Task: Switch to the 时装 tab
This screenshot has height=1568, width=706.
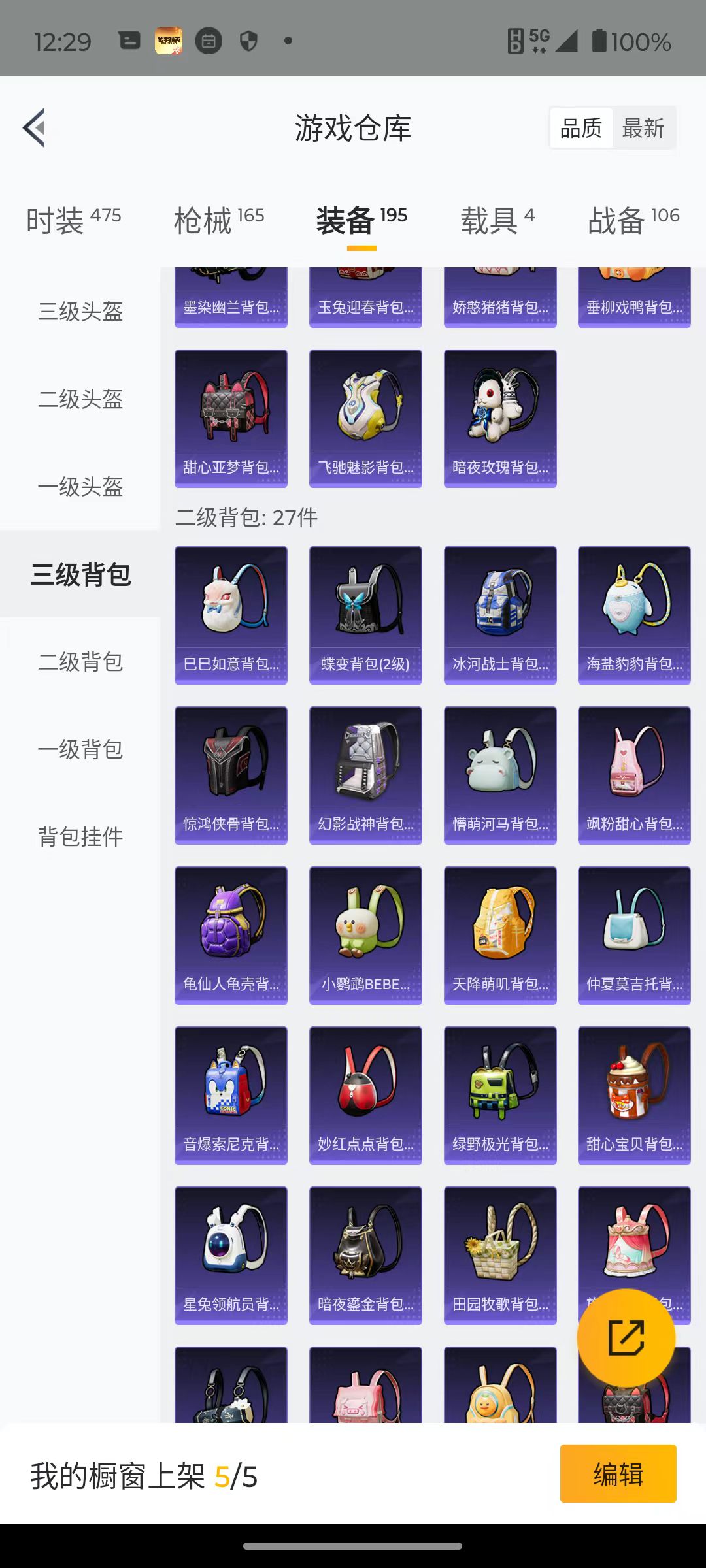Action: tap(73, 220)
